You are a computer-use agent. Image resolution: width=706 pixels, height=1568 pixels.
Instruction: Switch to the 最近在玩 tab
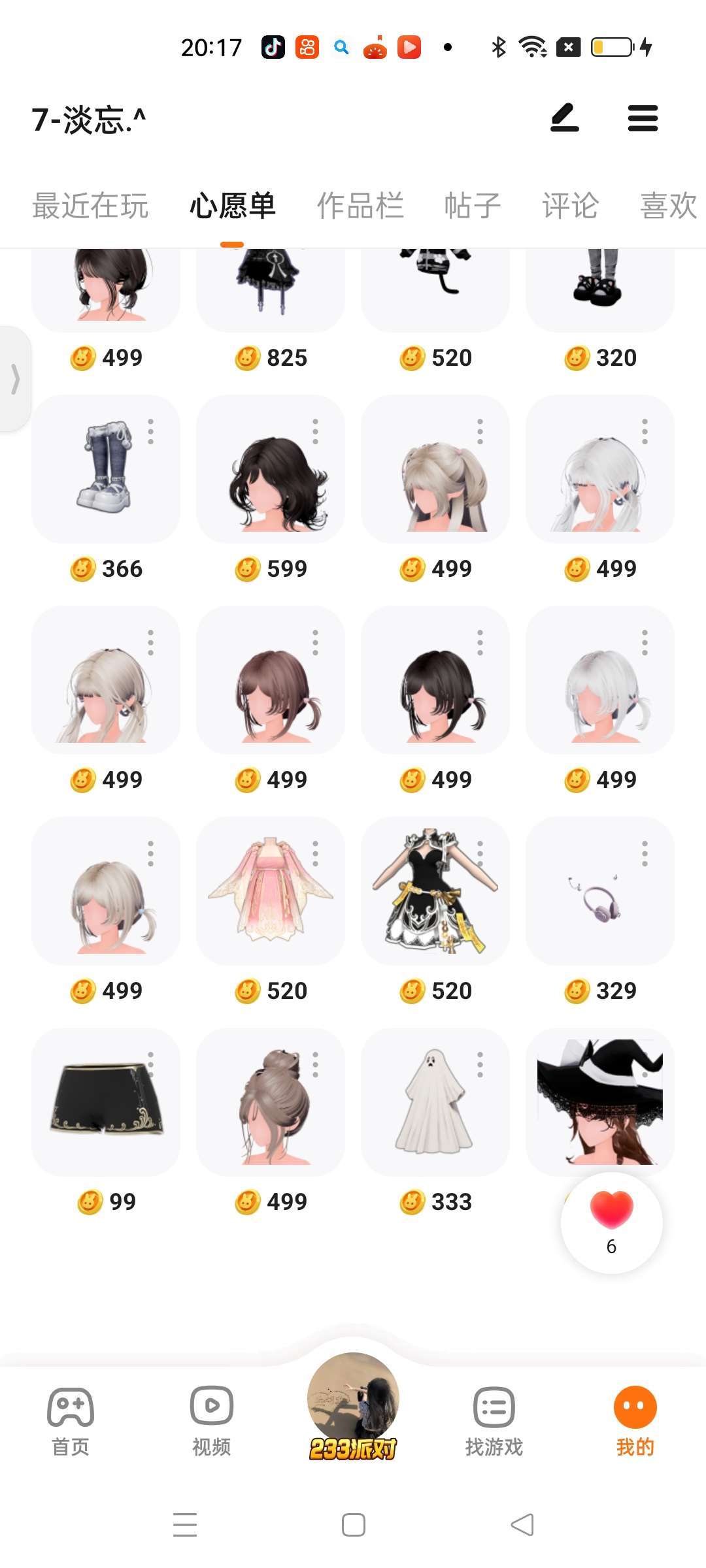90,205
